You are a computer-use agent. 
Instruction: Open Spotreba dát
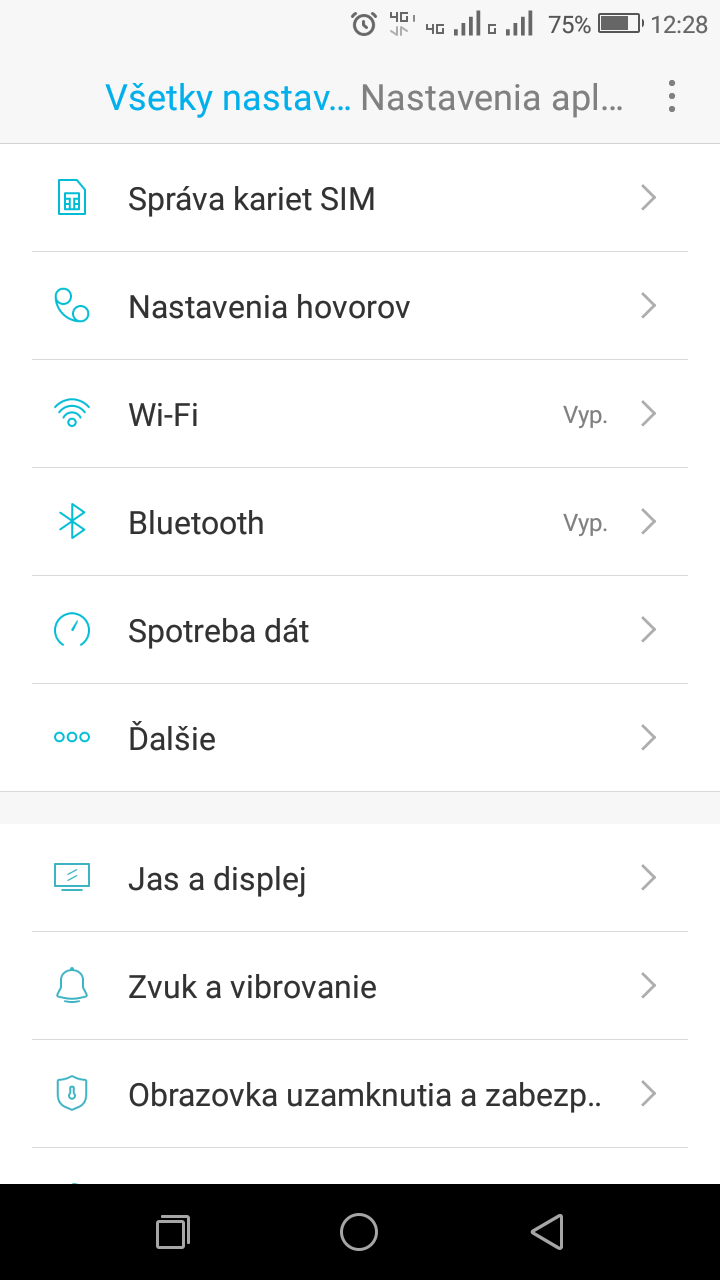pos(360,630)
